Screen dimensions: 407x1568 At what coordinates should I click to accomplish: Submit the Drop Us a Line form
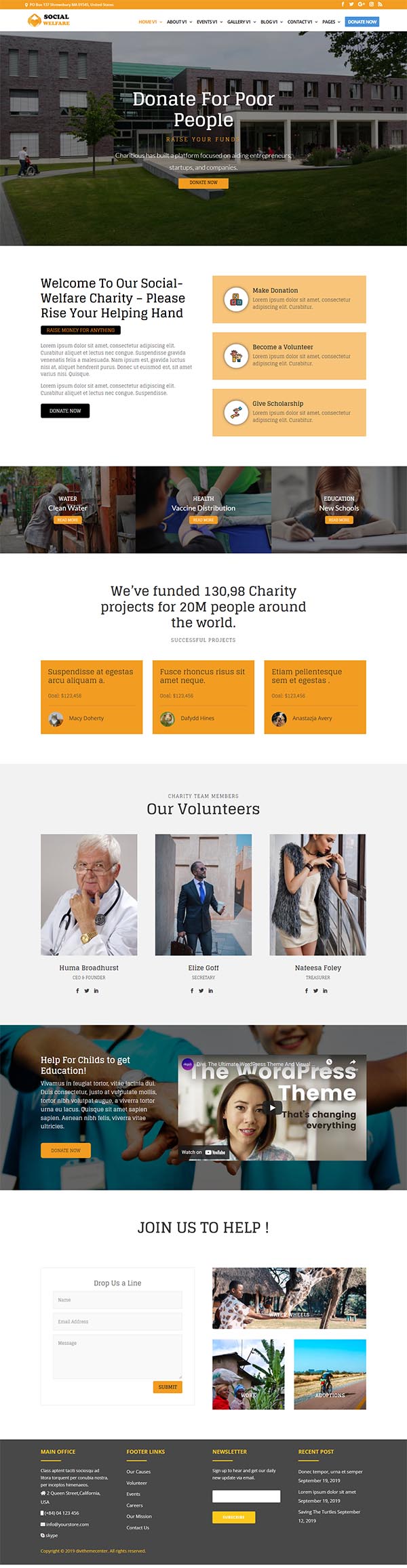click(168, 1387)
